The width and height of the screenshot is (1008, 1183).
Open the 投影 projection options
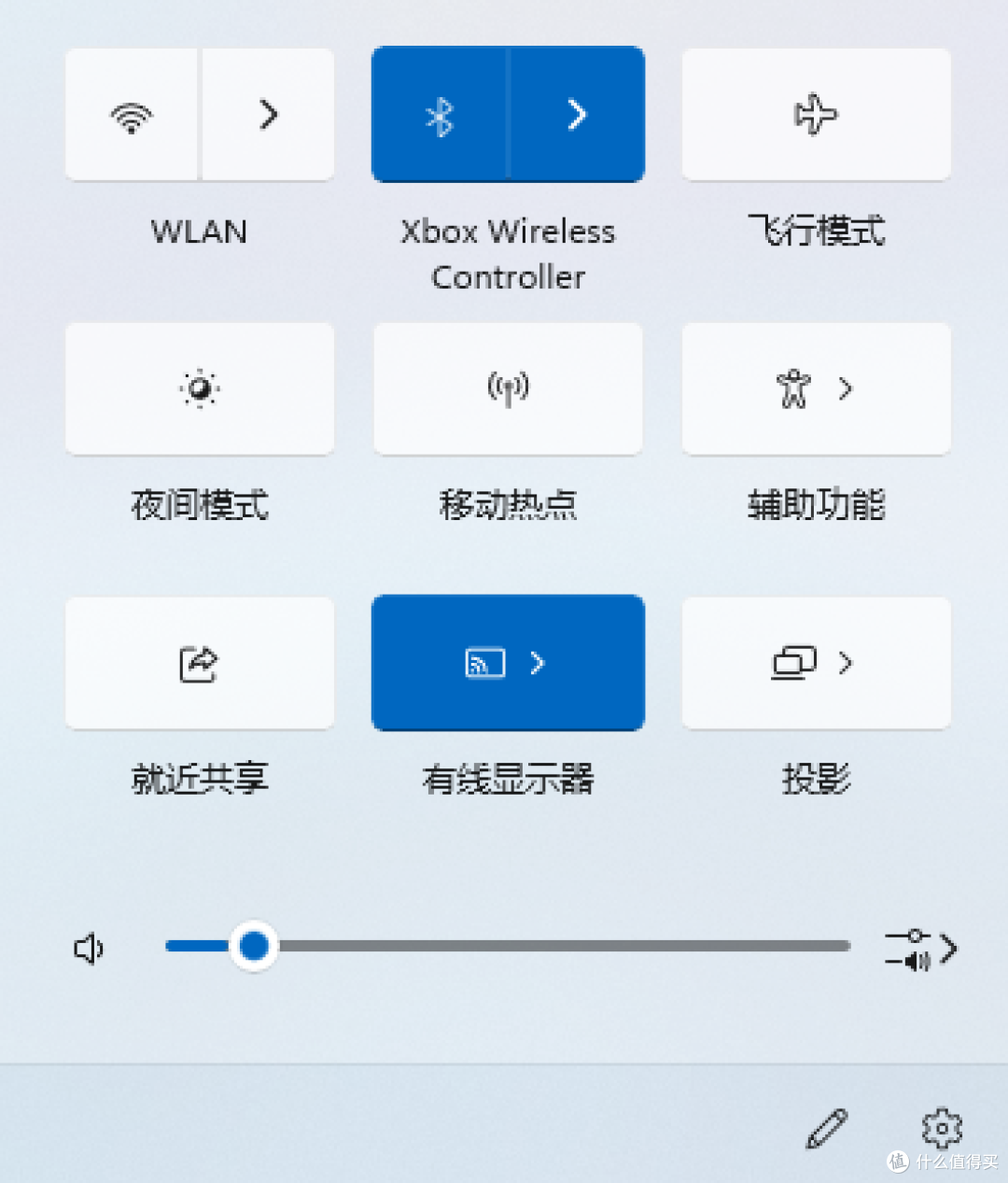click(x=816, y=664)
